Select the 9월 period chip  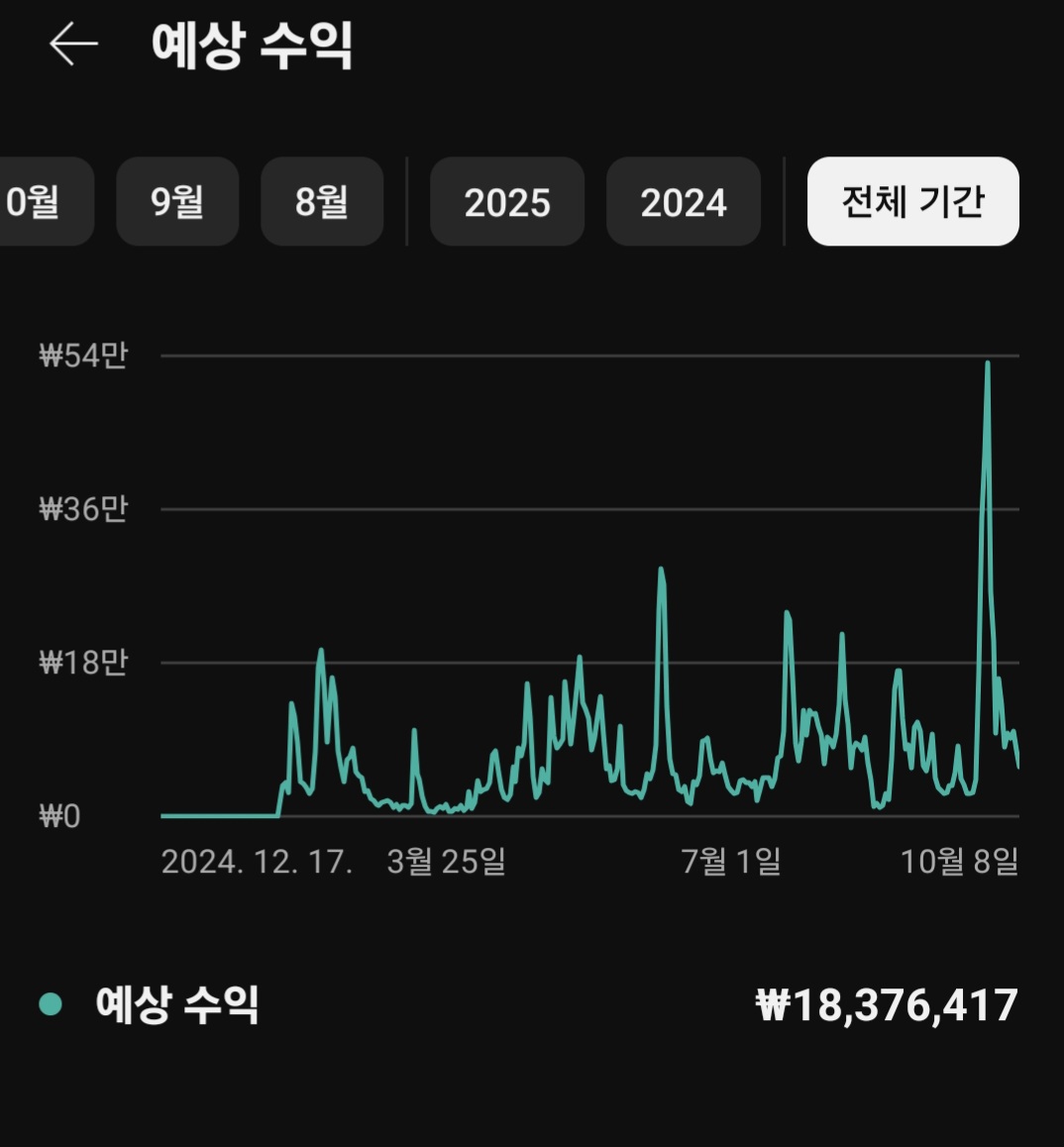coord(177,201)
